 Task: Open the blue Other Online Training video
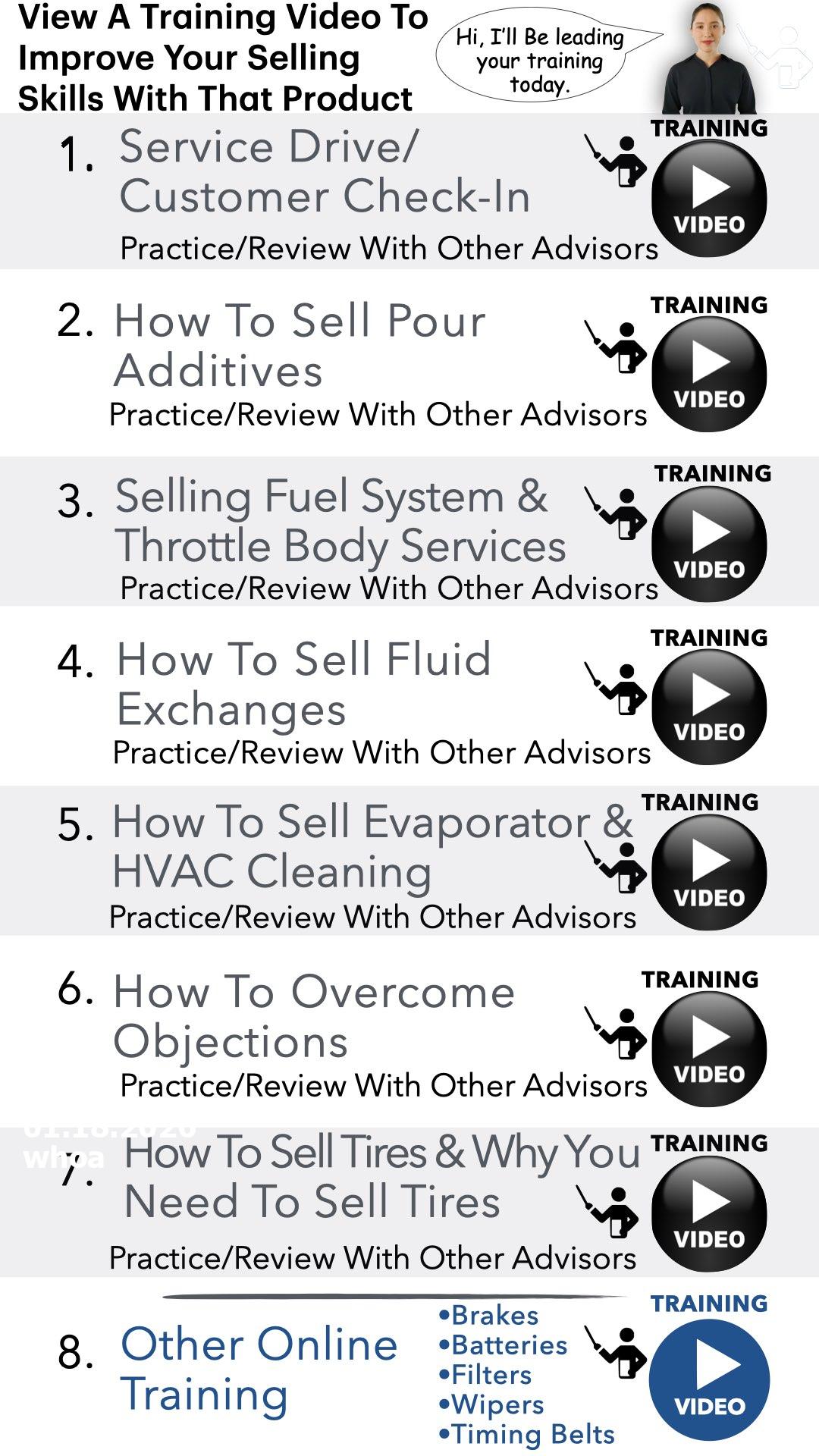click(x=709, y=1379)
